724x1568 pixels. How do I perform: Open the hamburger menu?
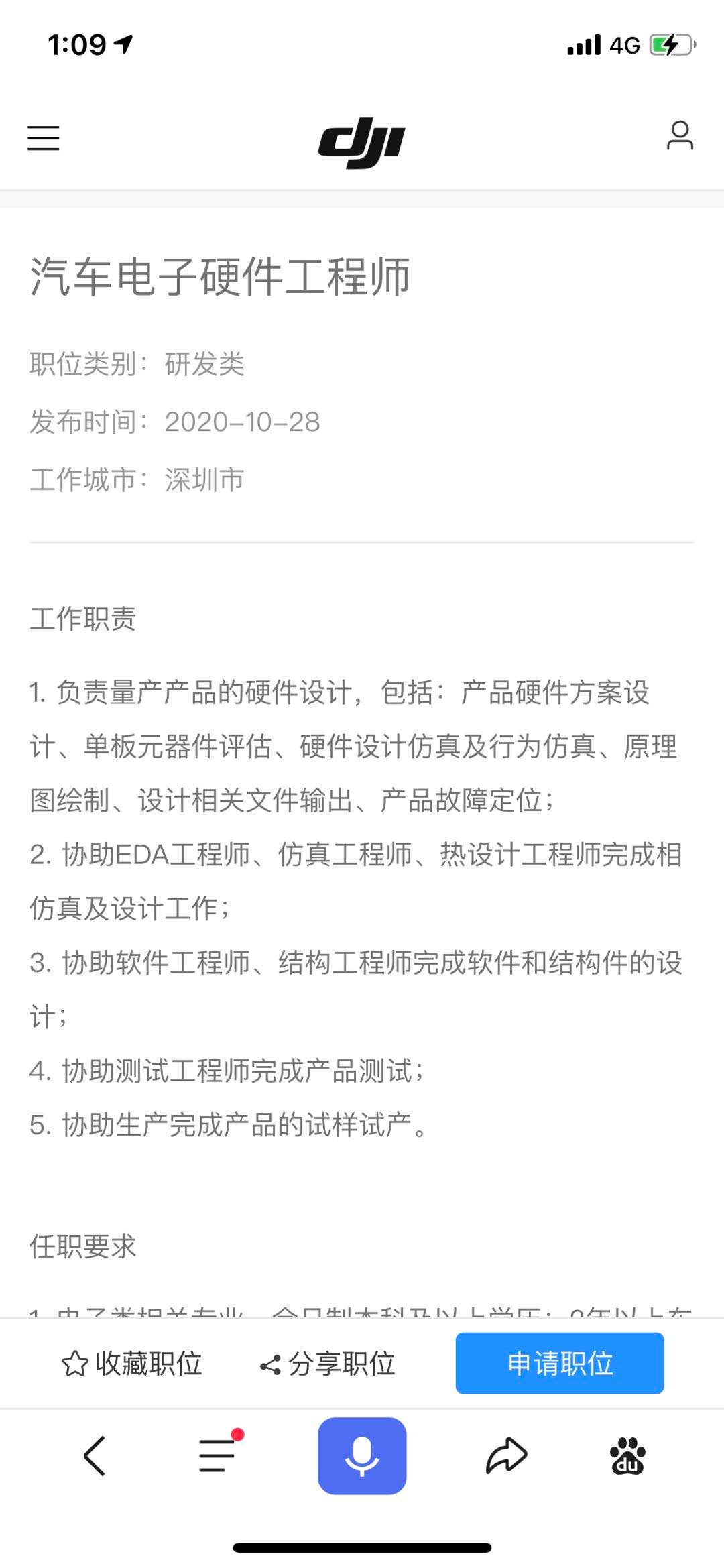[x=44, y=138]
